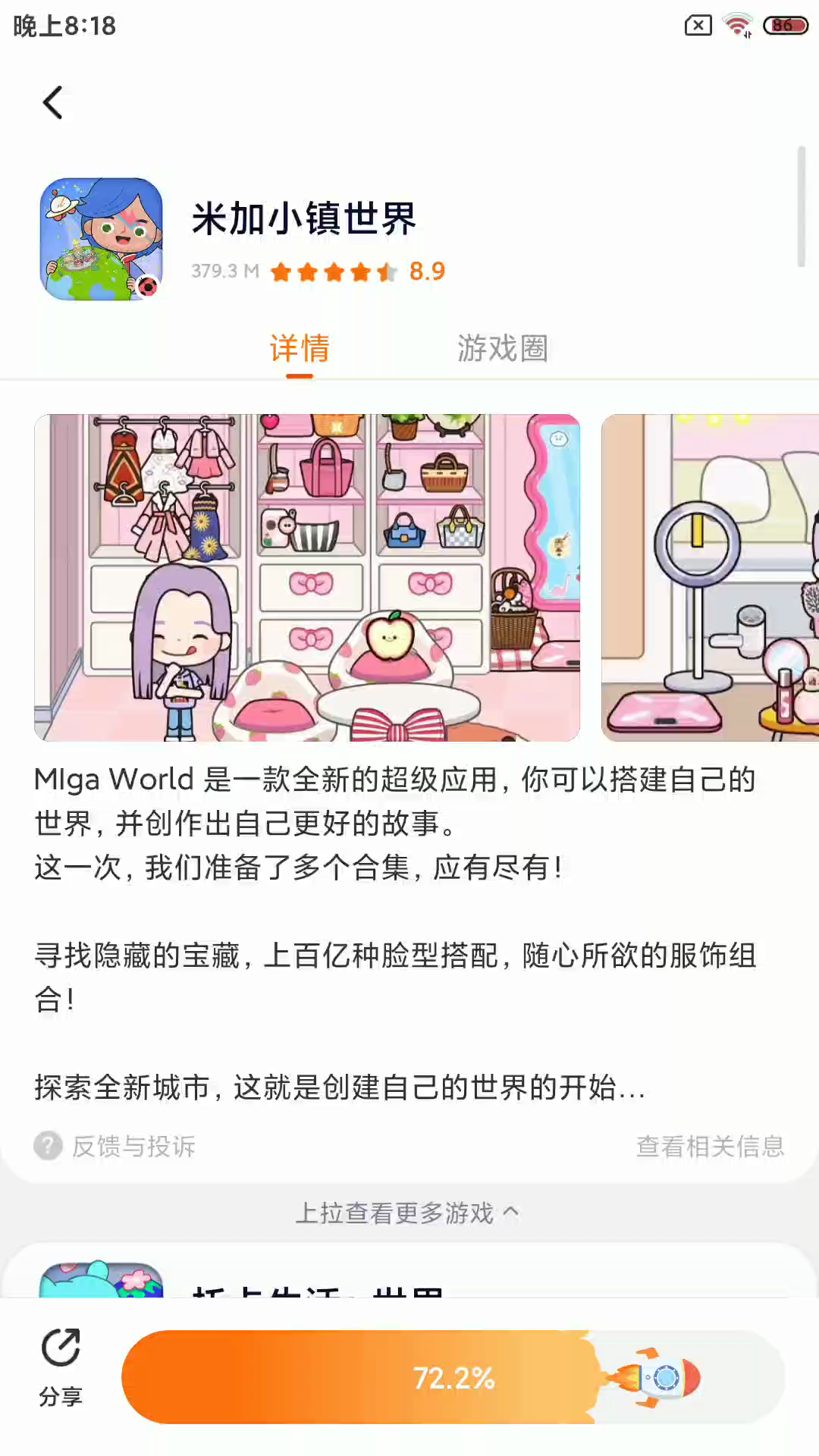Tap the 72.2% download progress button
Image resolution: width=819 pixels, height=1456 pixels.
point(453,1377)
